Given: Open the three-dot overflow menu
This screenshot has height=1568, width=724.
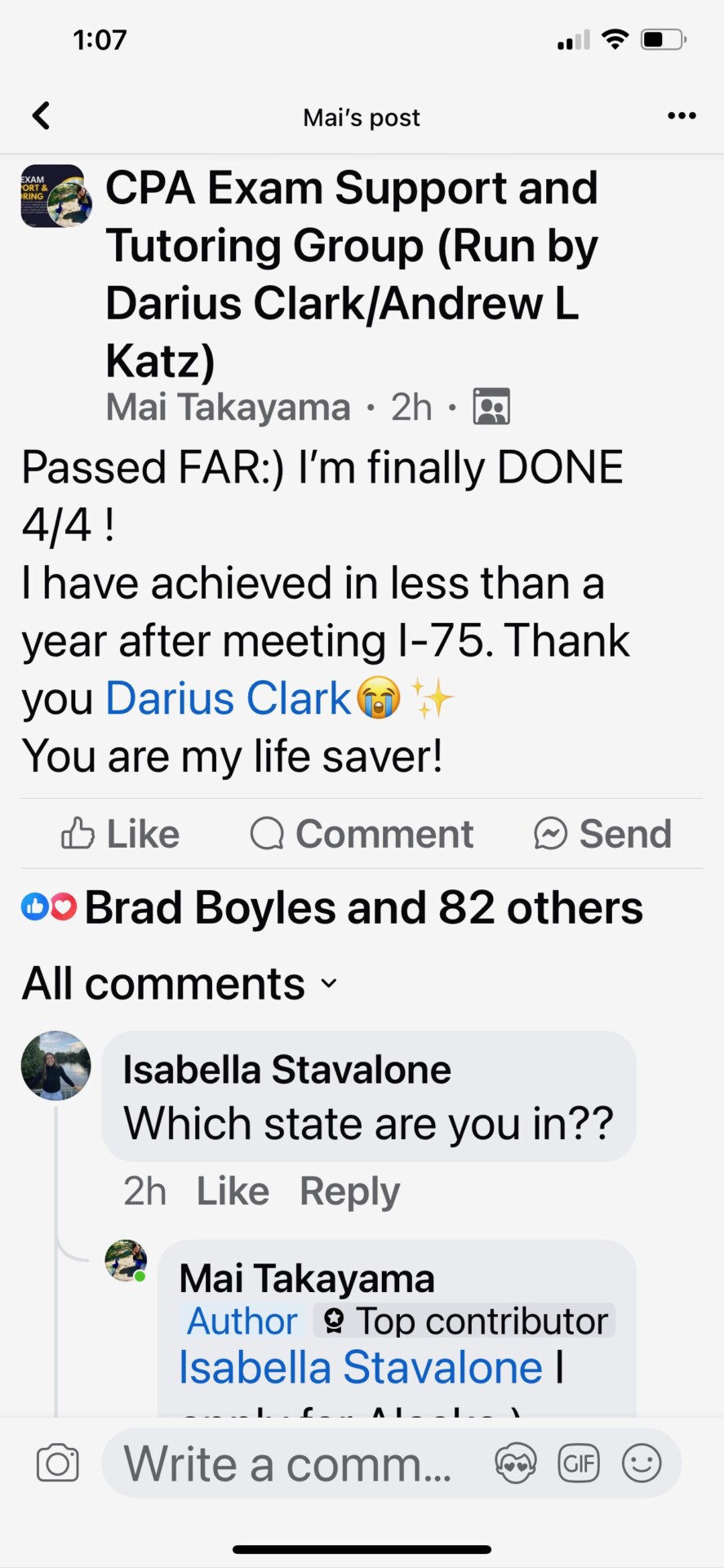Looking at the screenshot, I should pyautogui.click(x=682, y=116).
